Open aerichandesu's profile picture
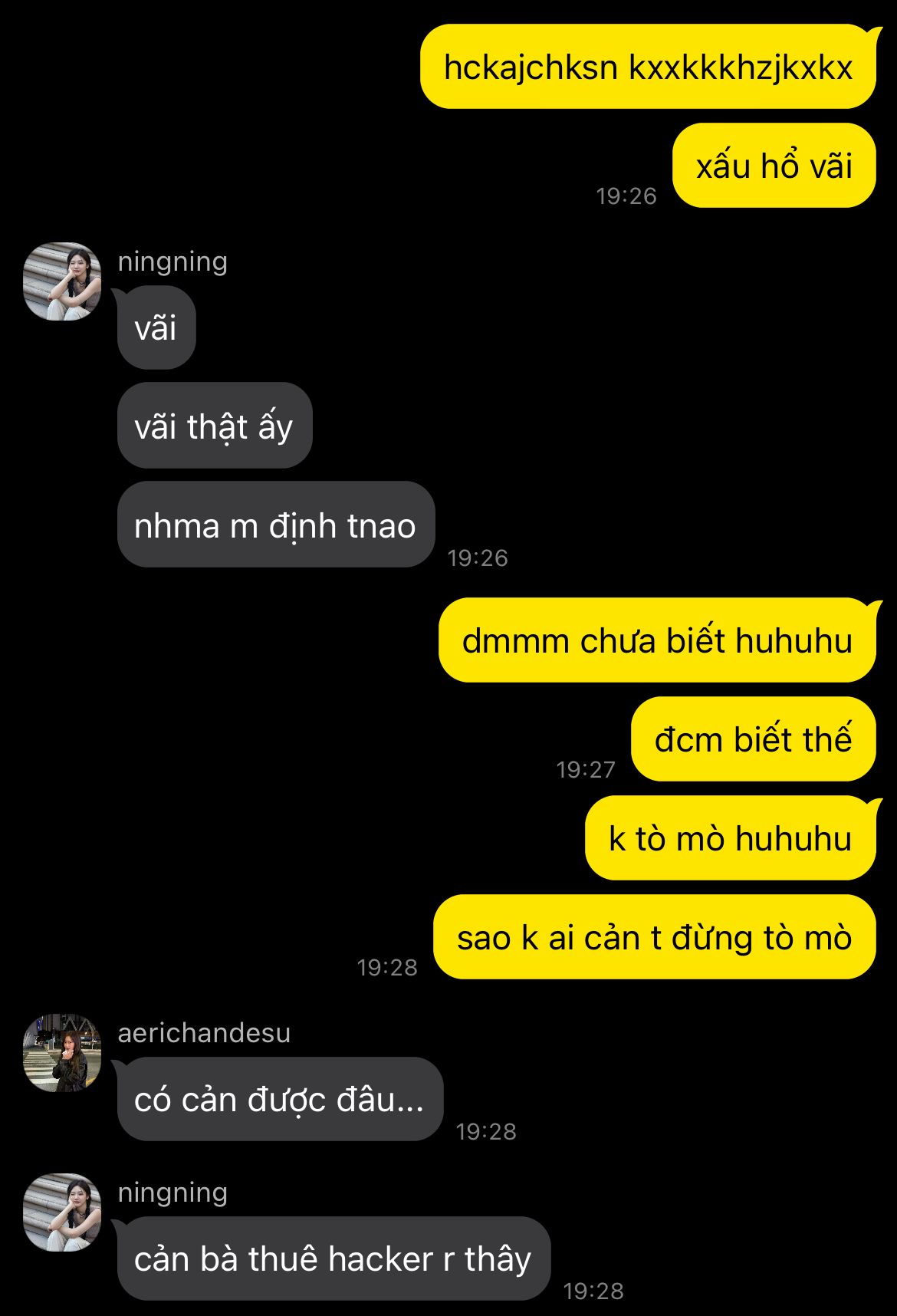Screen dimensions: 897x1316 [62, 1053]
